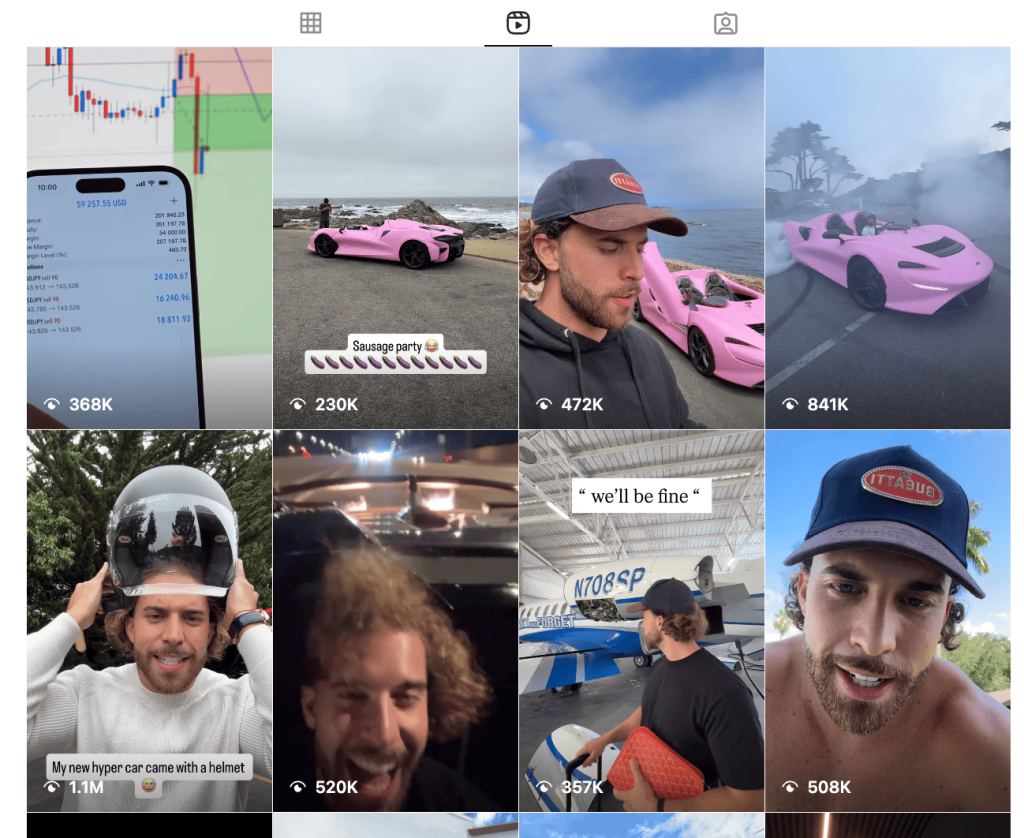Open the reel with 472K views
This screenshot has height=838, width=1024.
[x=641, y=238]
